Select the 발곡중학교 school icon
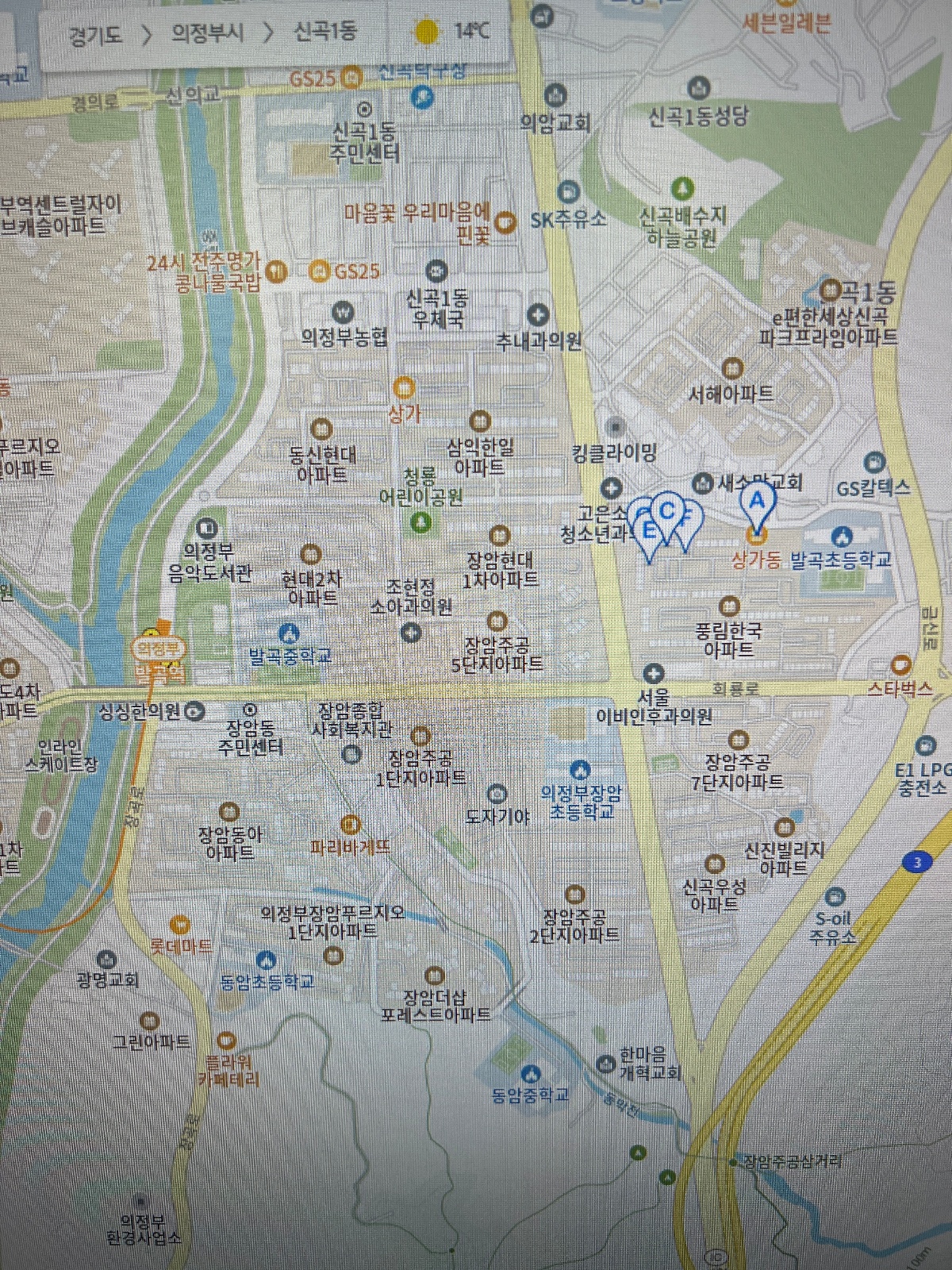952x1270 pixels. (x=289, y=633)
